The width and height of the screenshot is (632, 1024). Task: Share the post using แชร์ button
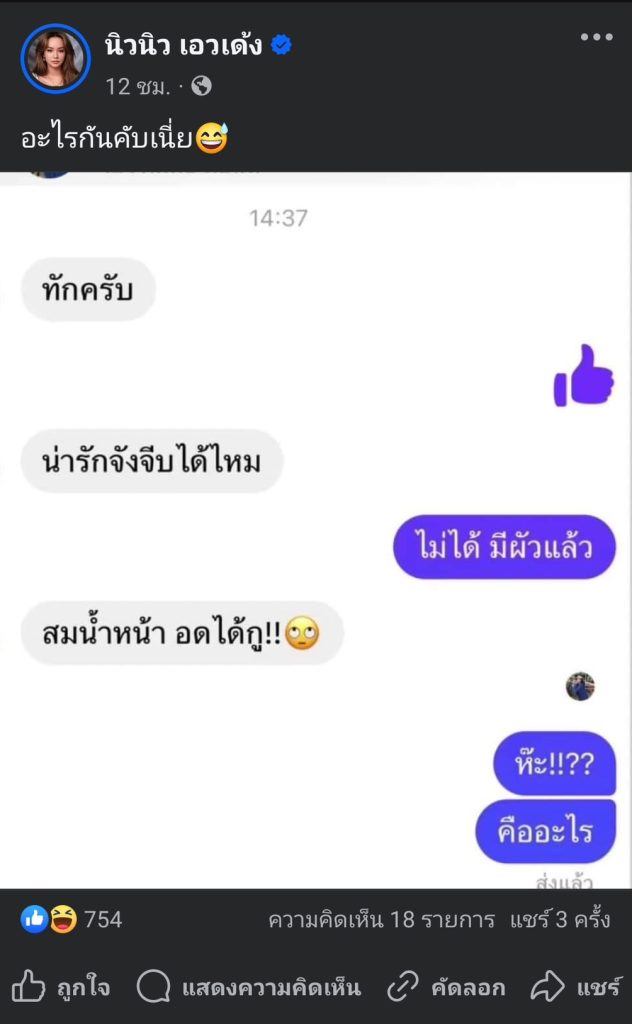(x=578, y=988)
